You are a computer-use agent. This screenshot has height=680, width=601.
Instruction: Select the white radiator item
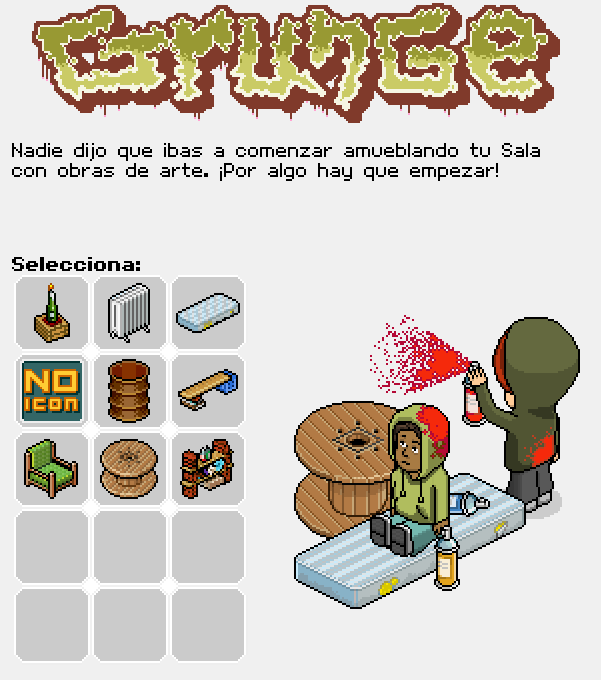tap(129, 313)
